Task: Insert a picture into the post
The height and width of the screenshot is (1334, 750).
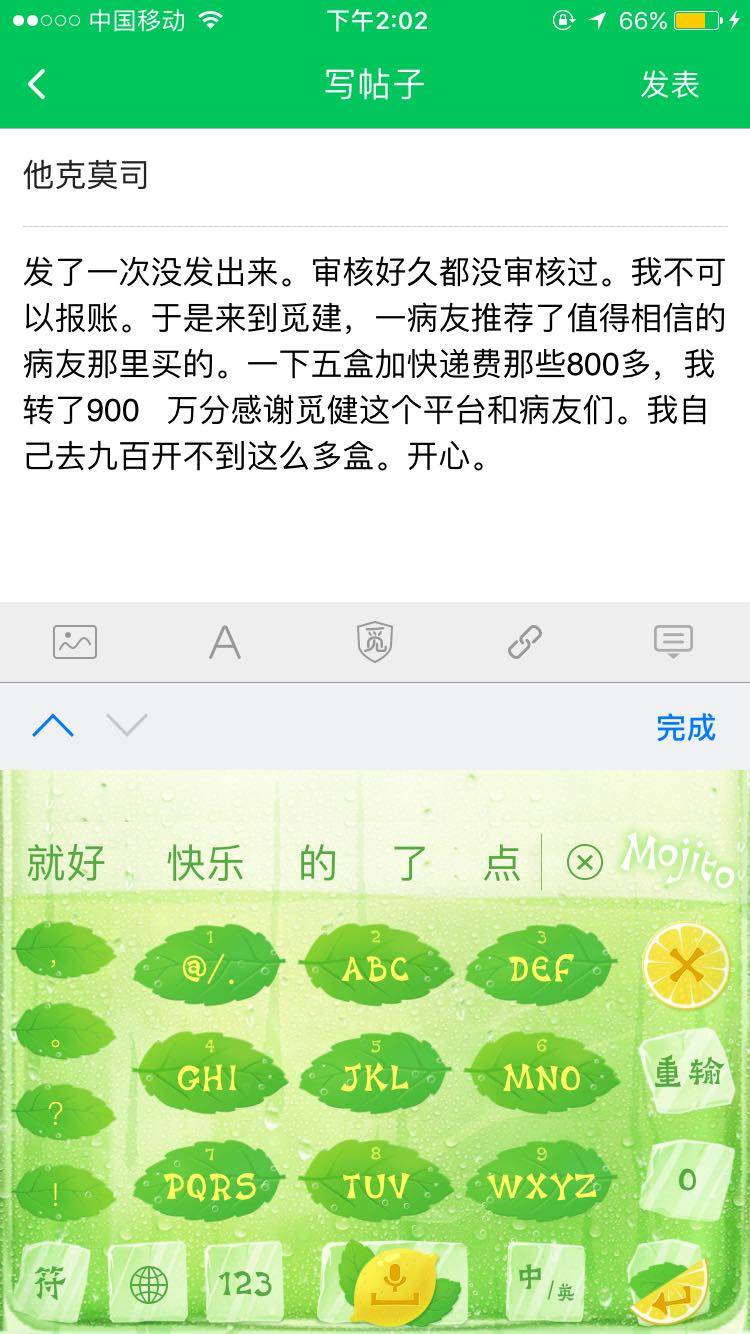Action: [75, 641]
